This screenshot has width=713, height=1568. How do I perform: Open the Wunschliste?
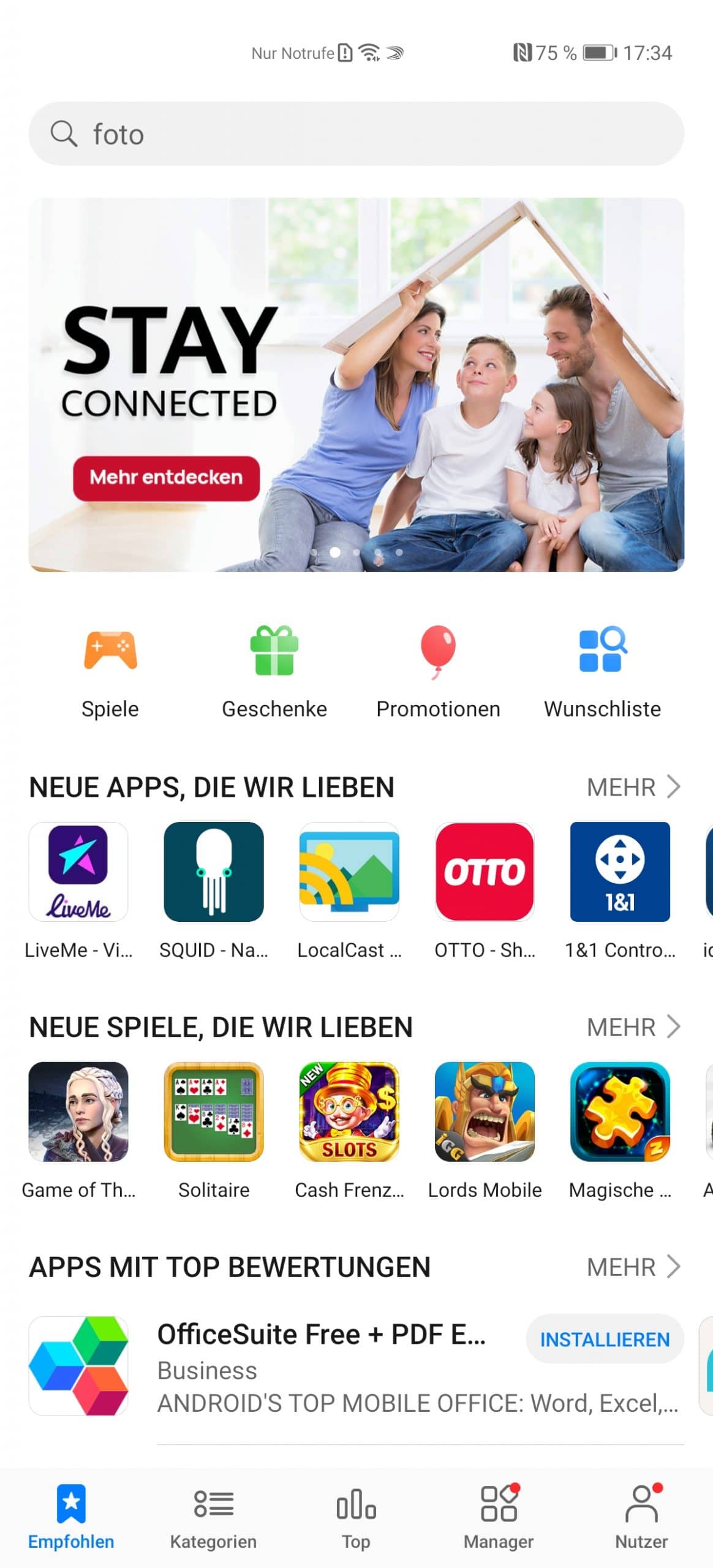click(602, 671)
